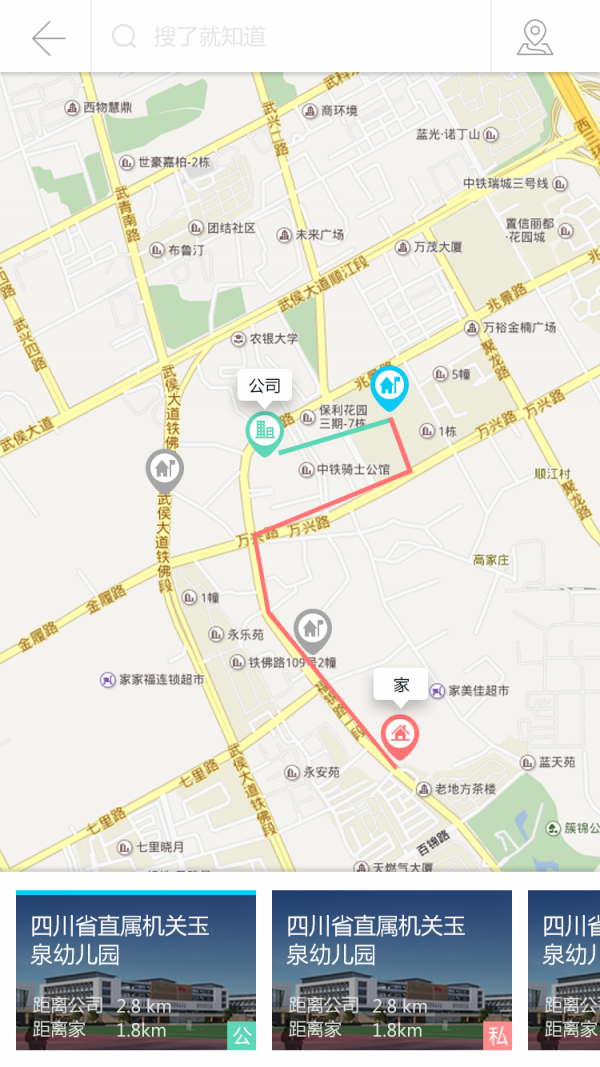Open the location pin icon in the header

coord(535,38)
